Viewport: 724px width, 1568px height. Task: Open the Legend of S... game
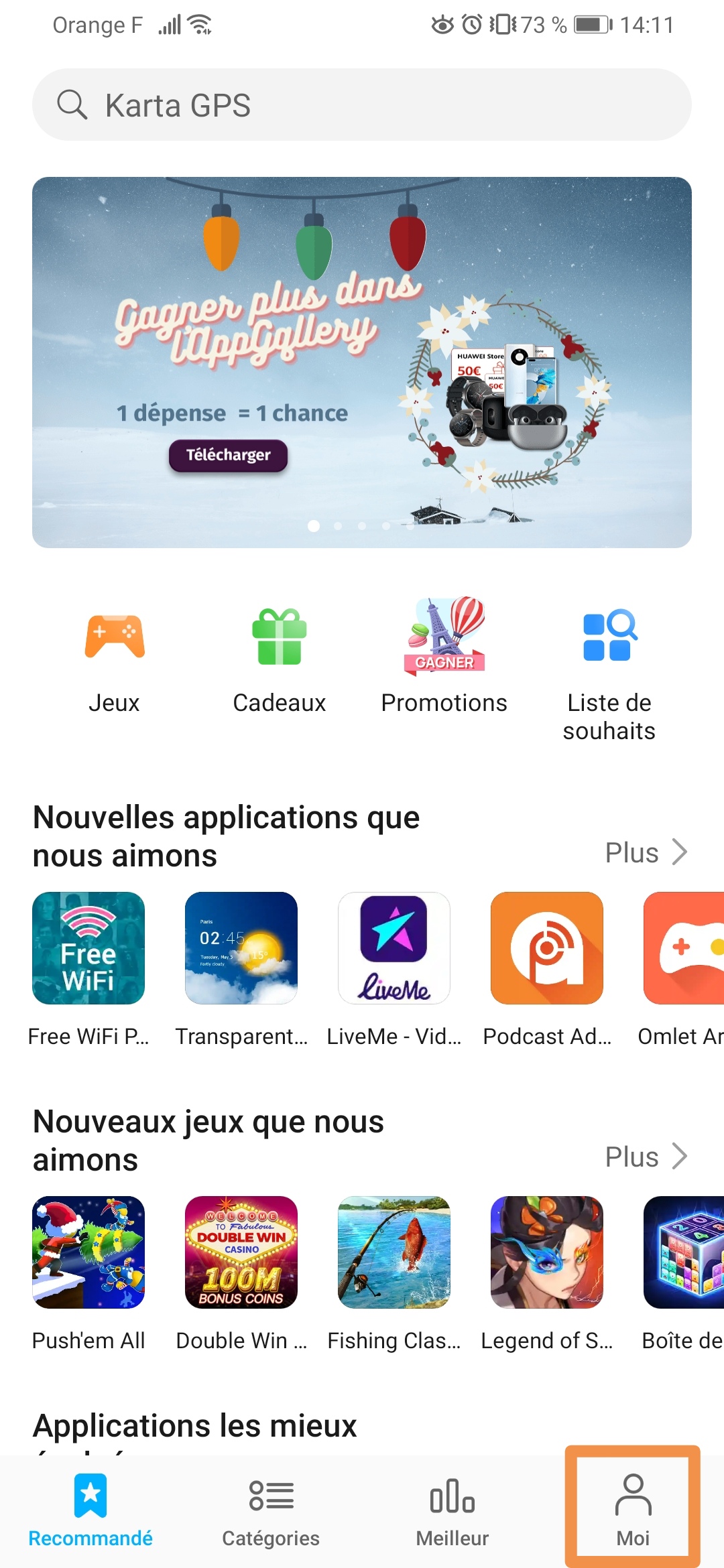pyautogui.click(x=547, y=1252)
